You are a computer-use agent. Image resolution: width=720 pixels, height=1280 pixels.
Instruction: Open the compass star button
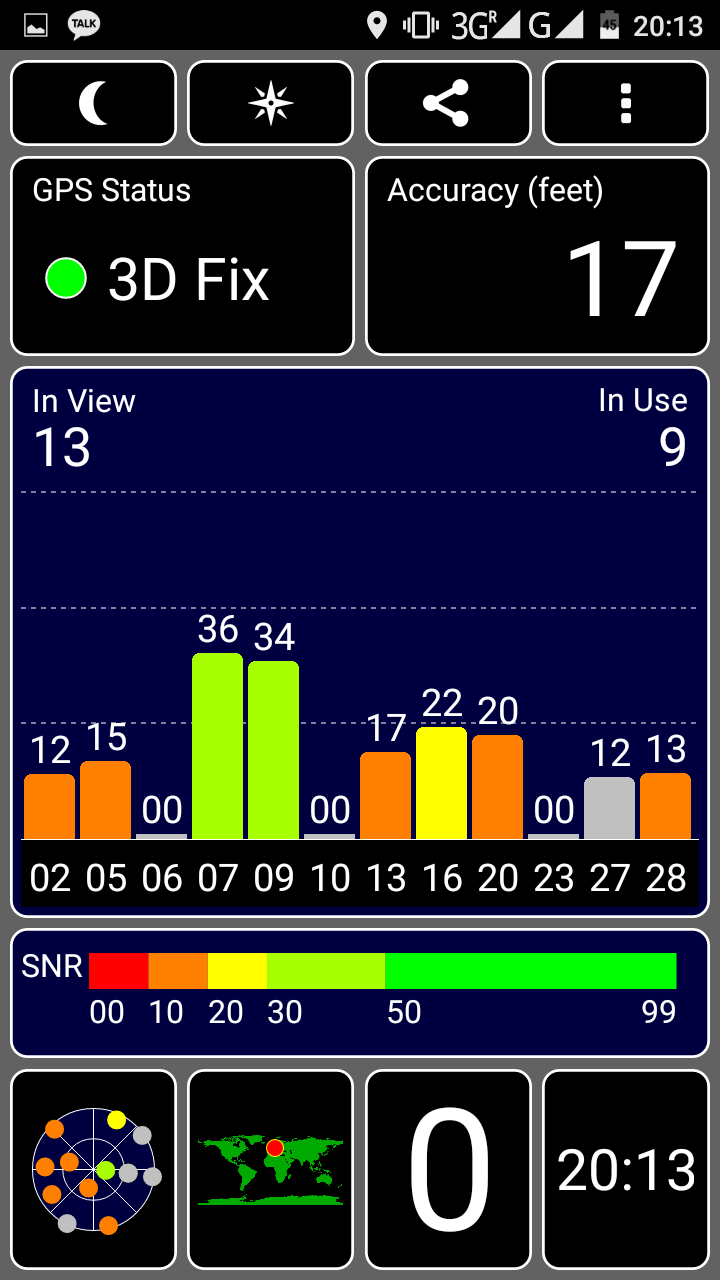[271, 103]
